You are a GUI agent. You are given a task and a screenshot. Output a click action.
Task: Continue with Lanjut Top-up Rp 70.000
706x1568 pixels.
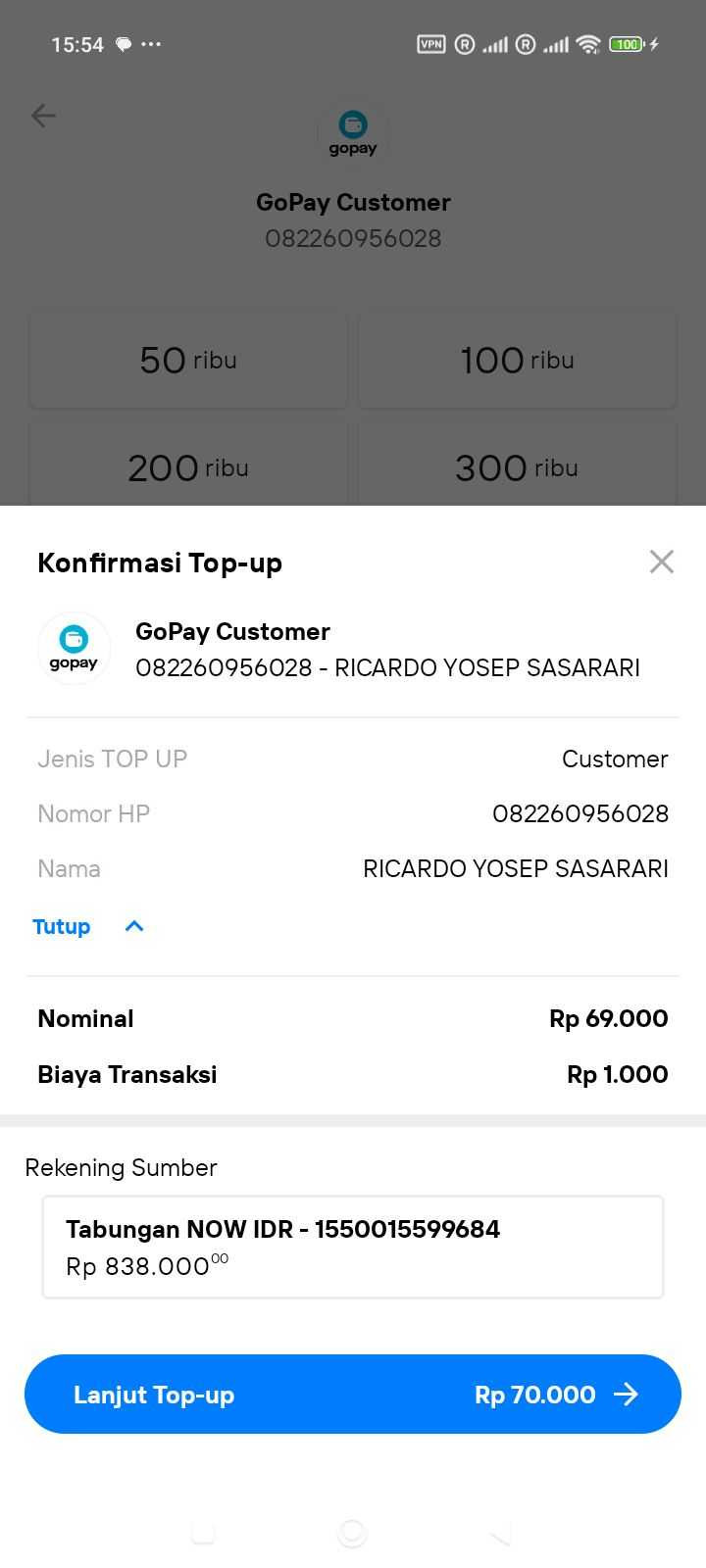[x=353, y=1394]
